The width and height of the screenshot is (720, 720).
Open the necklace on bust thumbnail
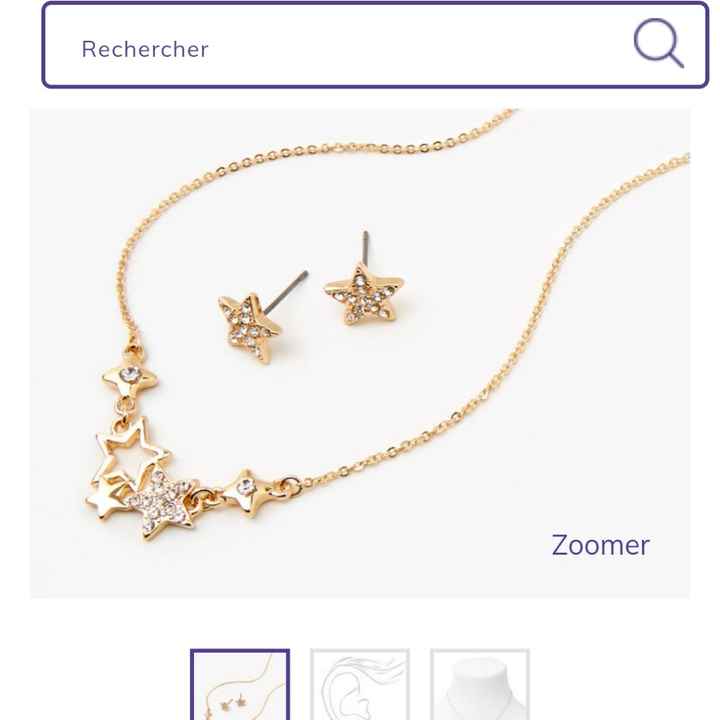479,687
